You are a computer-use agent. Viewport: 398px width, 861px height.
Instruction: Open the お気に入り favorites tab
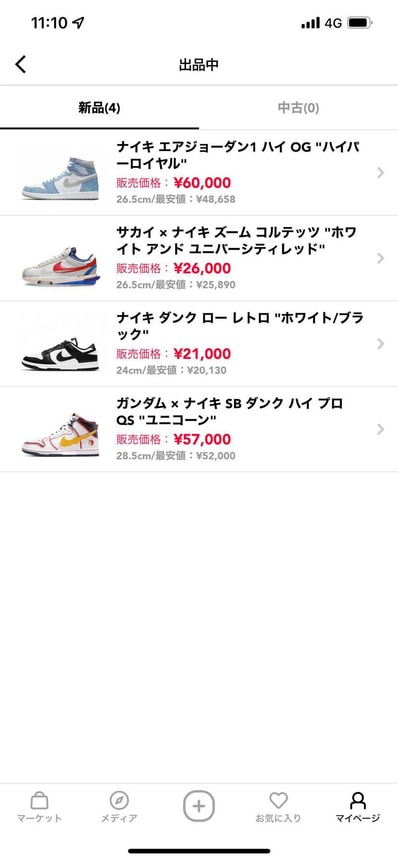[278, 807]
